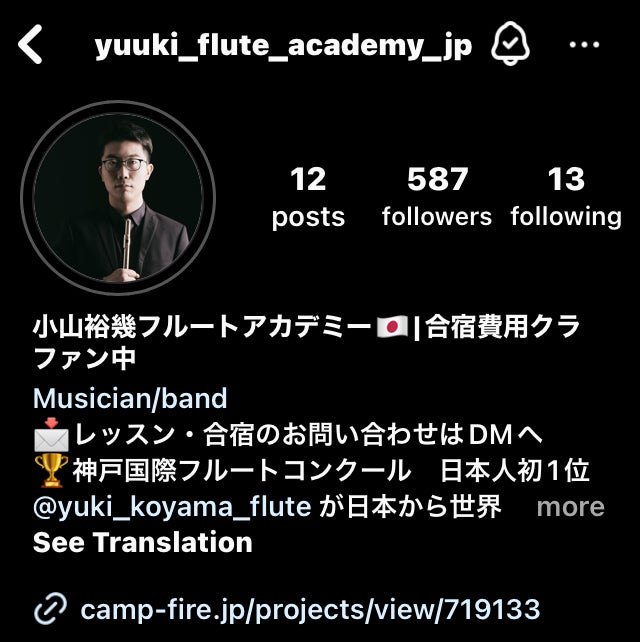Screen dimensions: 640x642
Task: Expand the bio with more
Action: click(x=570, y=507)
